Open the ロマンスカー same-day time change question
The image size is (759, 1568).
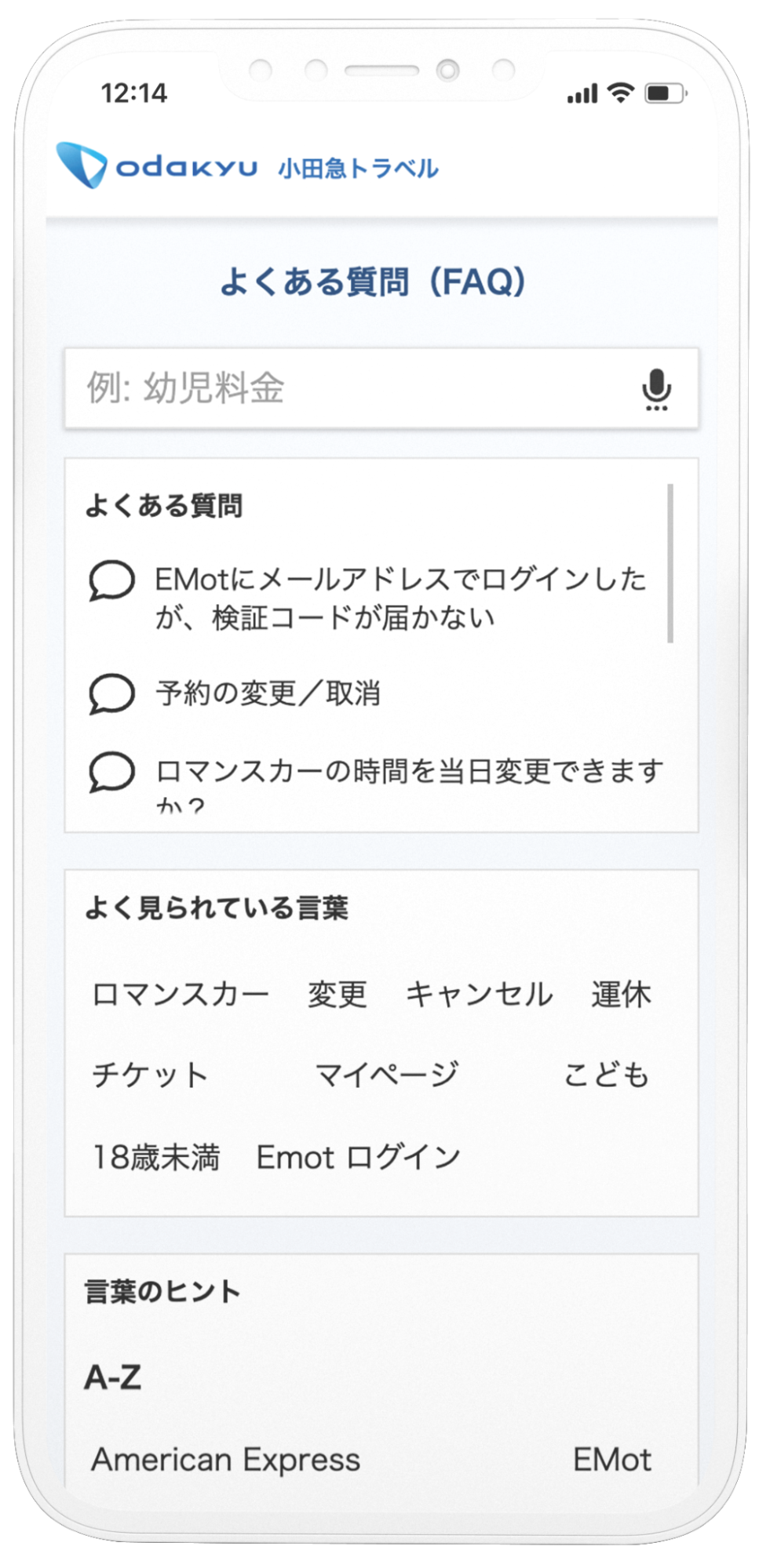pyautogui.click(x=375, y=782)
